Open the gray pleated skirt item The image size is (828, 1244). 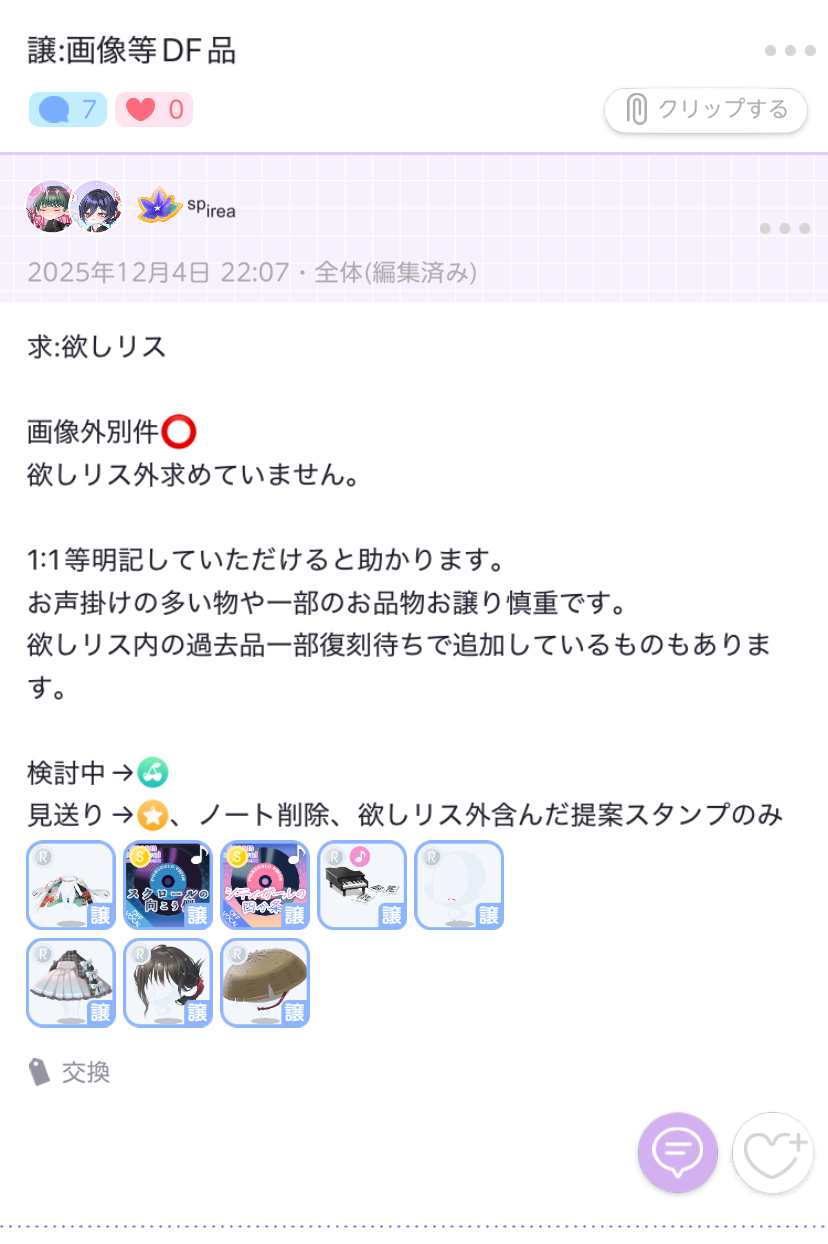tap(71, 982)
